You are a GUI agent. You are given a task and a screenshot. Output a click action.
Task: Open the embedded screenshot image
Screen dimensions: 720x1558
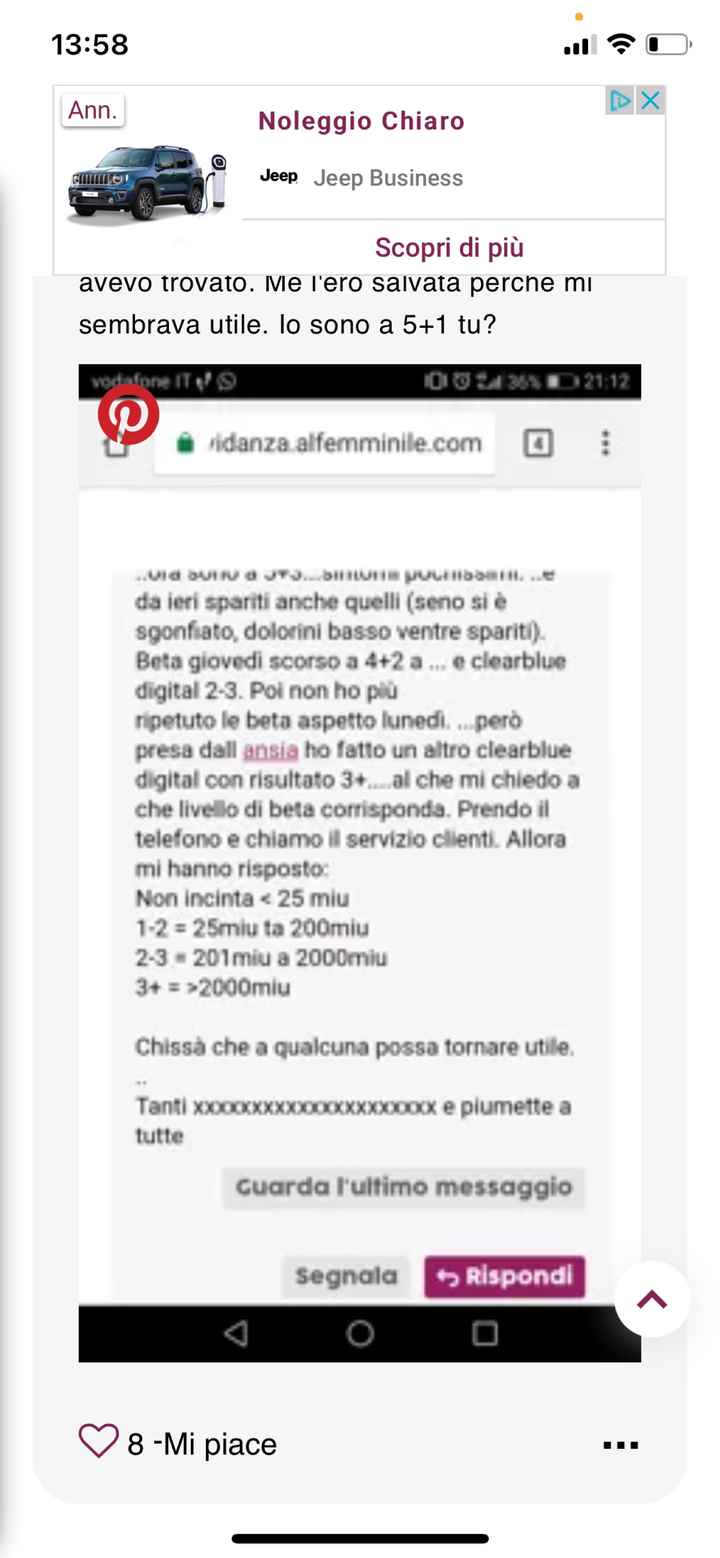coord(360,860)
